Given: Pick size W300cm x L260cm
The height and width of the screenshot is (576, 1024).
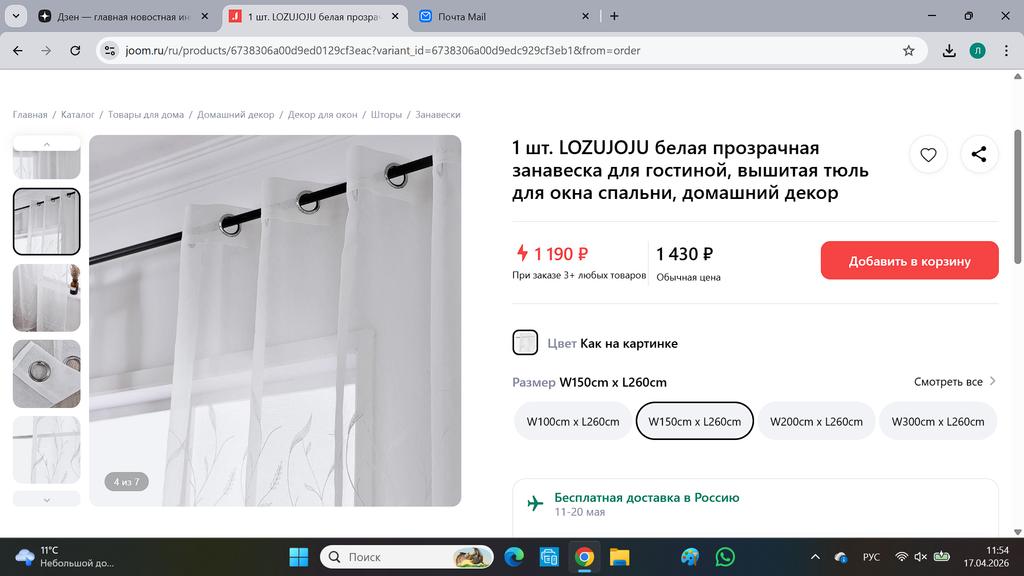Looking at the screenshot, I should point(937,421).
